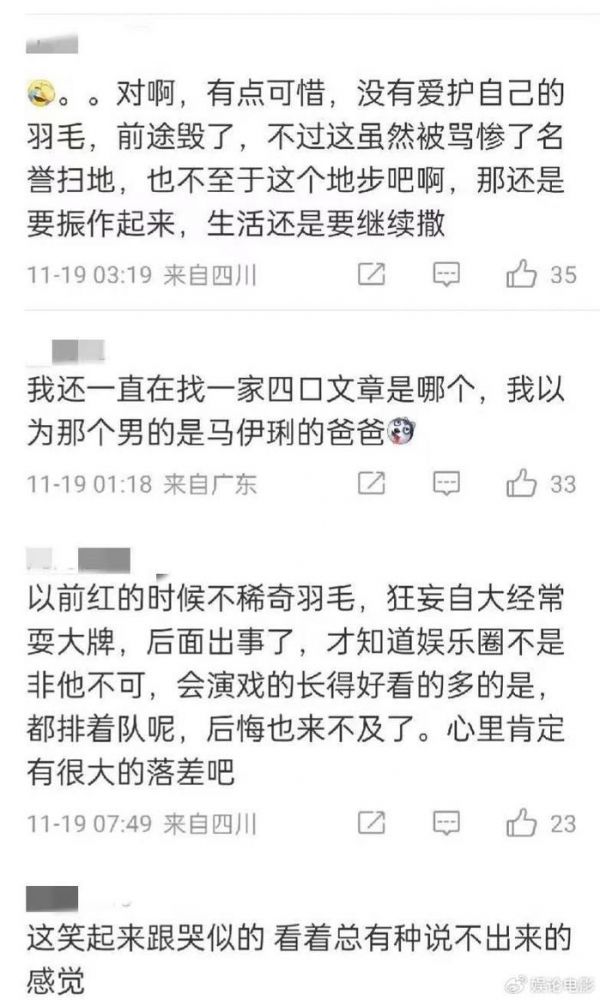Screen dimensions: 600x1000
Task: Repost the comment from 11-19 07:49
Action: click(x=372, y=824)
